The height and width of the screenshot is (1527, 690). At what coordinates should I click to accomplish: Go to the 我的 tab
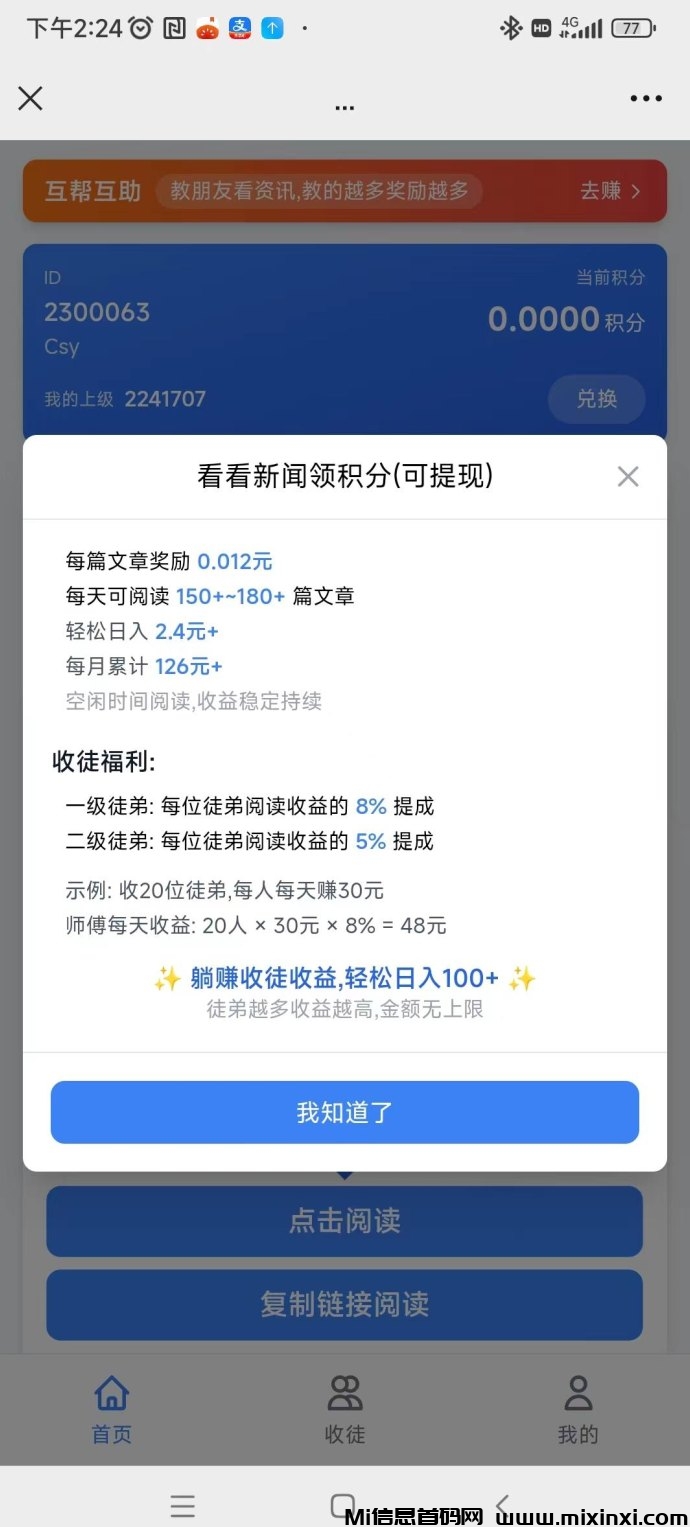click(x=578, y=1409)
